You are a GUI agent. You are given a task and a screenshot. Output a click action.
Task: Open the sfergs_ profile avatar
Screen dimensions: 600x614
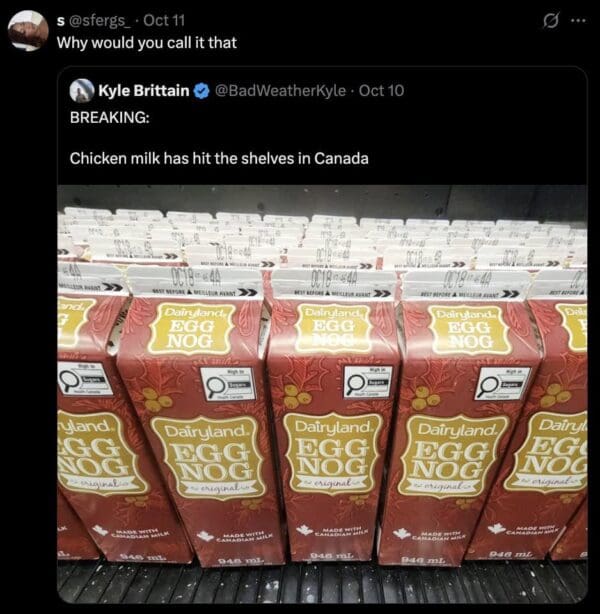[27, 31]
